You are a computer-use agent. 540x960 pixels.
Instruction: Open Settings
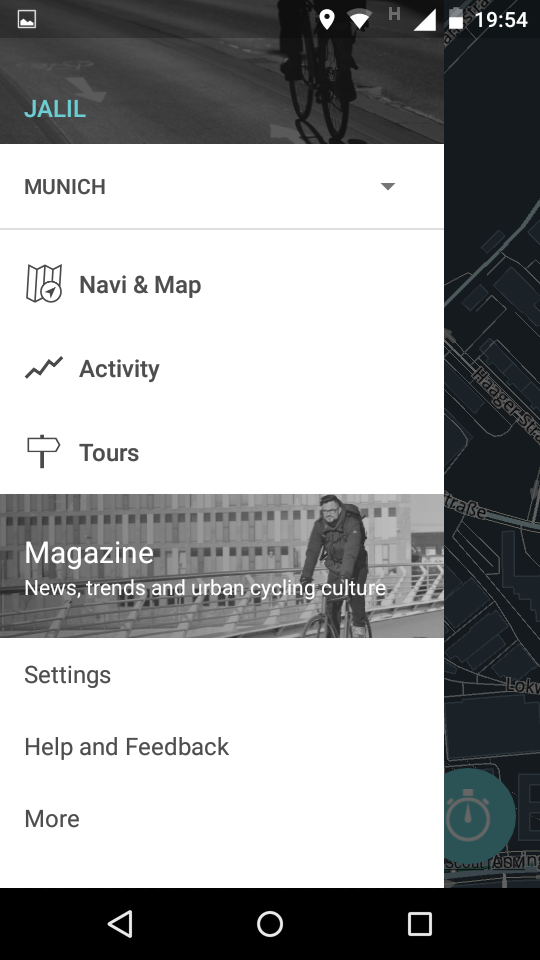pos(222,675)
